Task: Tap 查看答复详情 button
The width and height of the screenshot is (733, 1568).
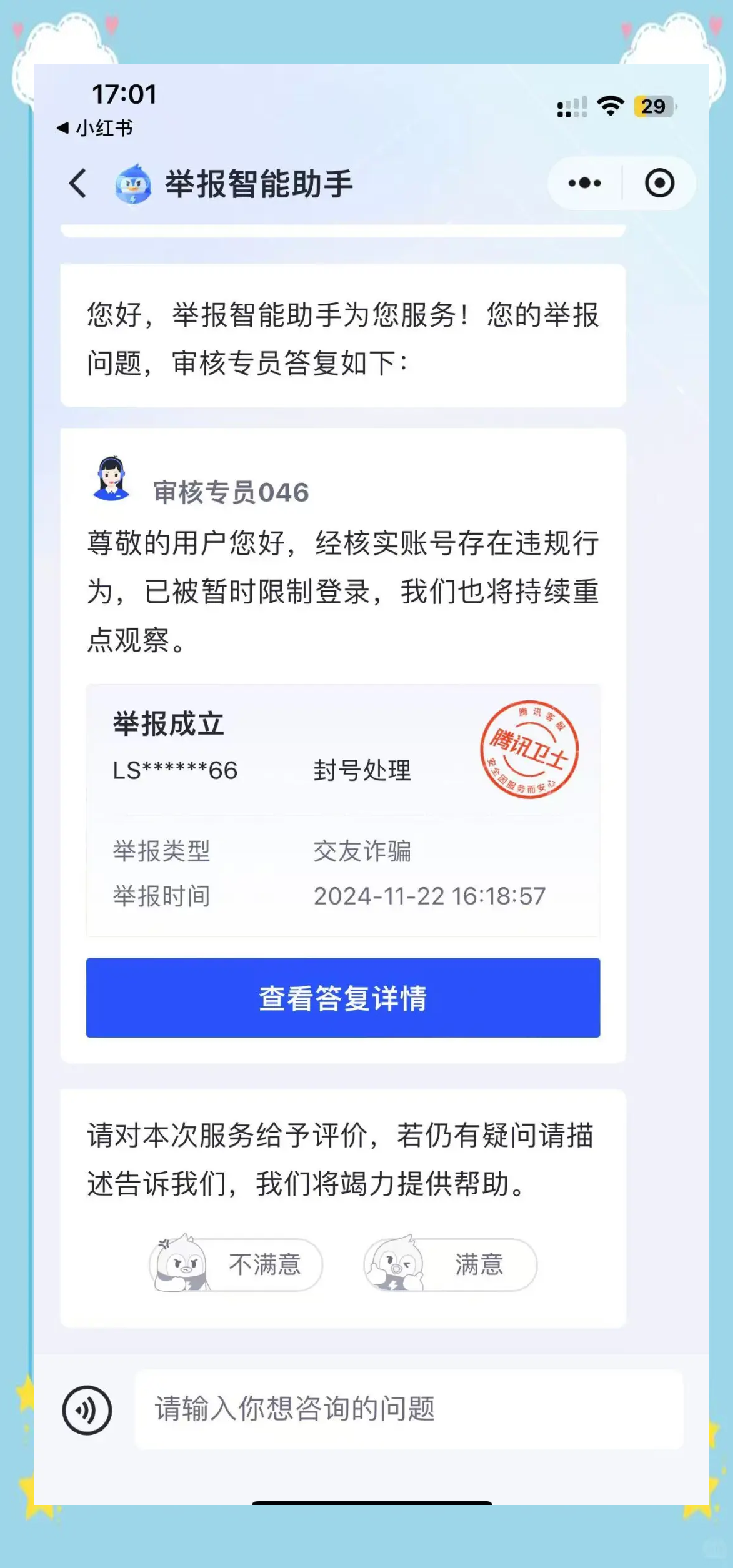Action: coord(343,998)
